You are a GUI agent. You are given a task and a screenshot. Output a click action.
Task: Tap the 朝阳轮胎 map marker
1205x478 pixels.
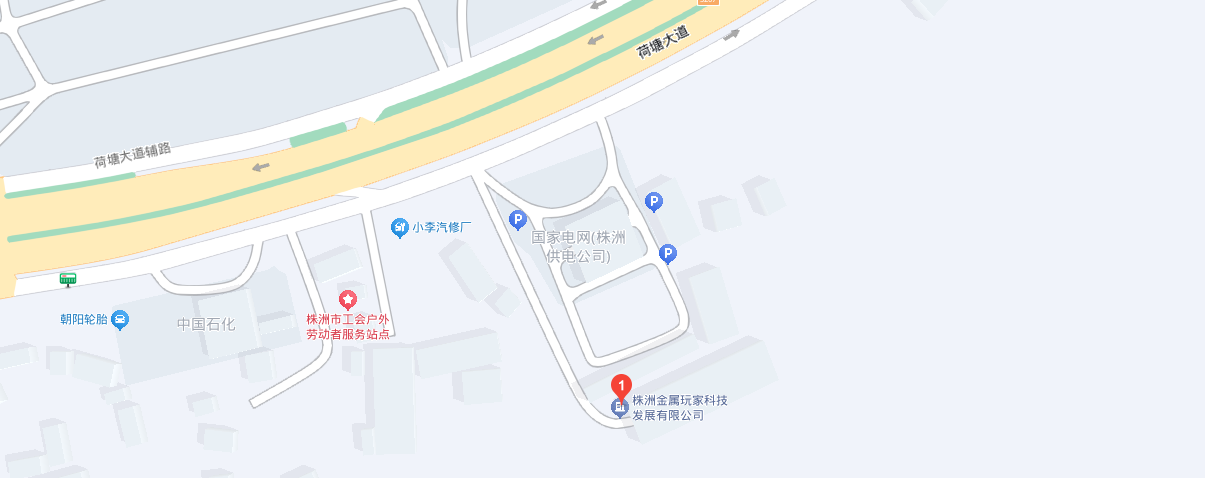click(120, 320)
